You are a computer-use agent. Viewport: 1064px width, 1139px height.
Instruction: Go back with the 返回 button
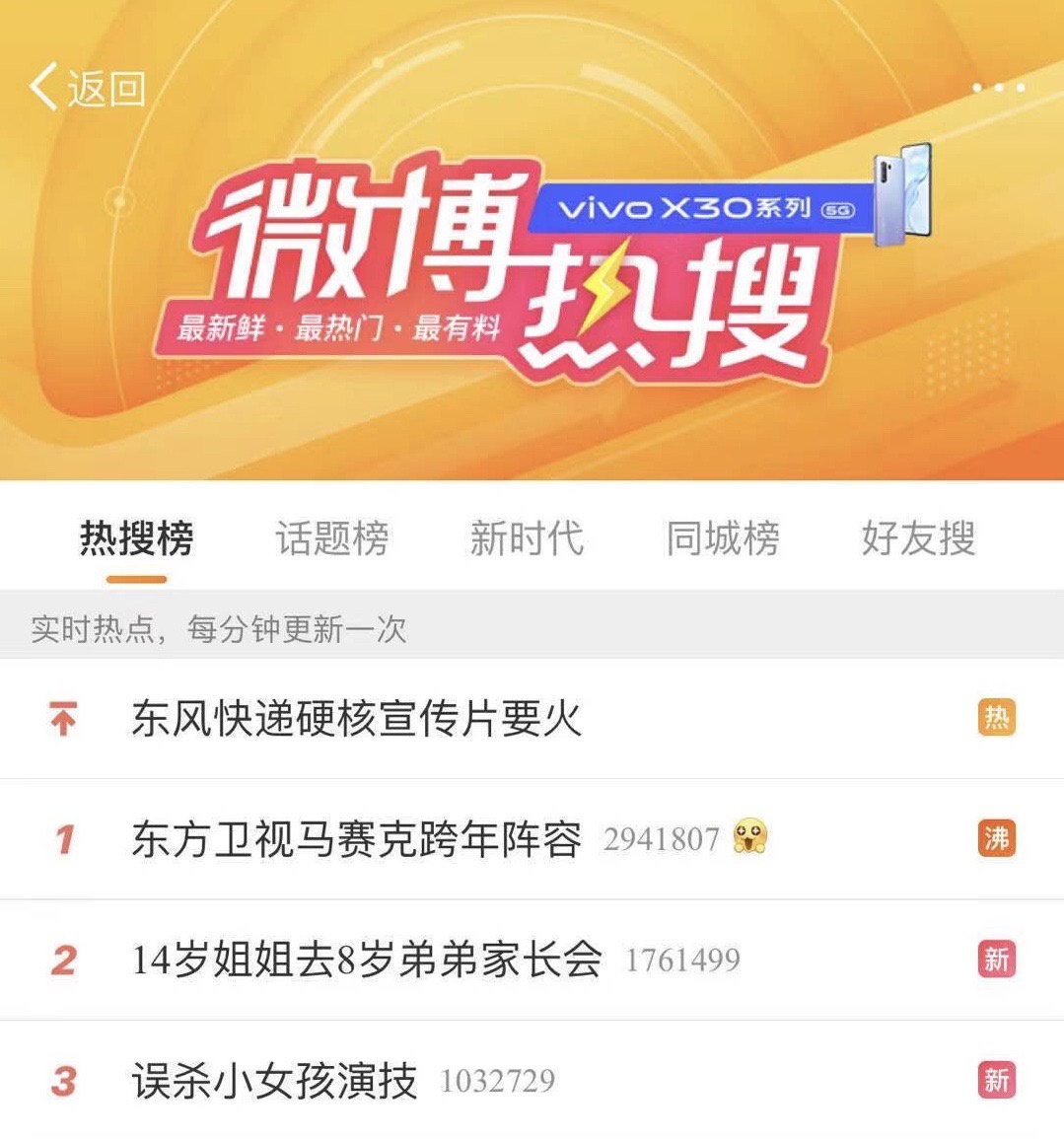(x=87, y=89)
